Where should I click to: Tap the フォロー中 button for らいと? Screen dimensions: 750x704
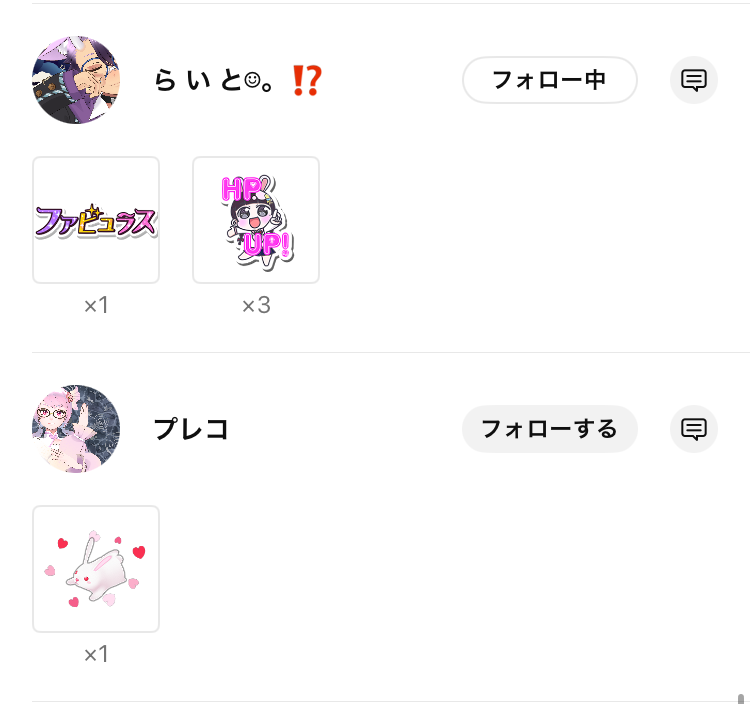(x=549, y=80)
